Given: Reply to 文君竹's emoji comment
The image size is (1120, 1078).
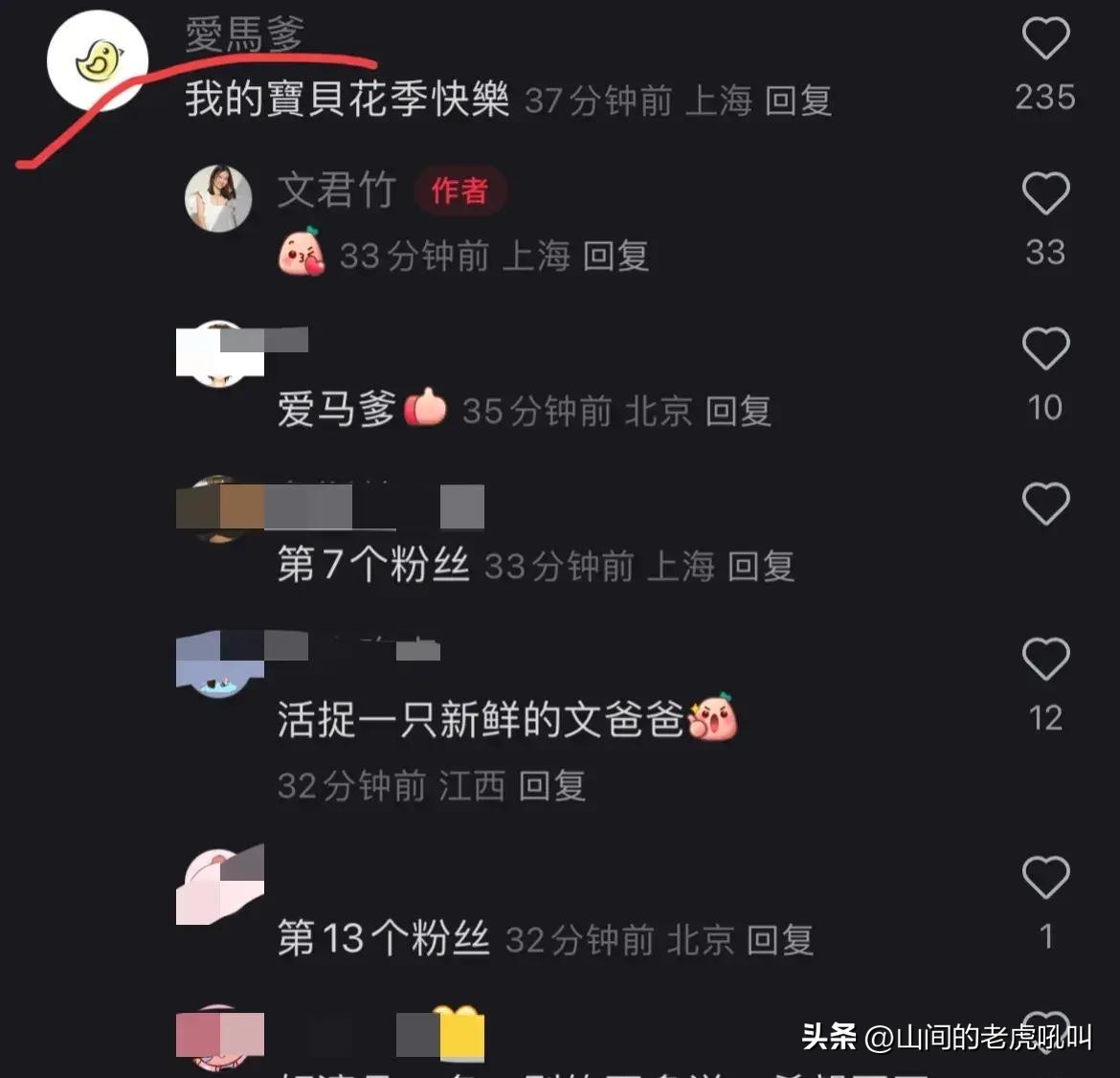Looking at the screenshot, I should [616, 257].
